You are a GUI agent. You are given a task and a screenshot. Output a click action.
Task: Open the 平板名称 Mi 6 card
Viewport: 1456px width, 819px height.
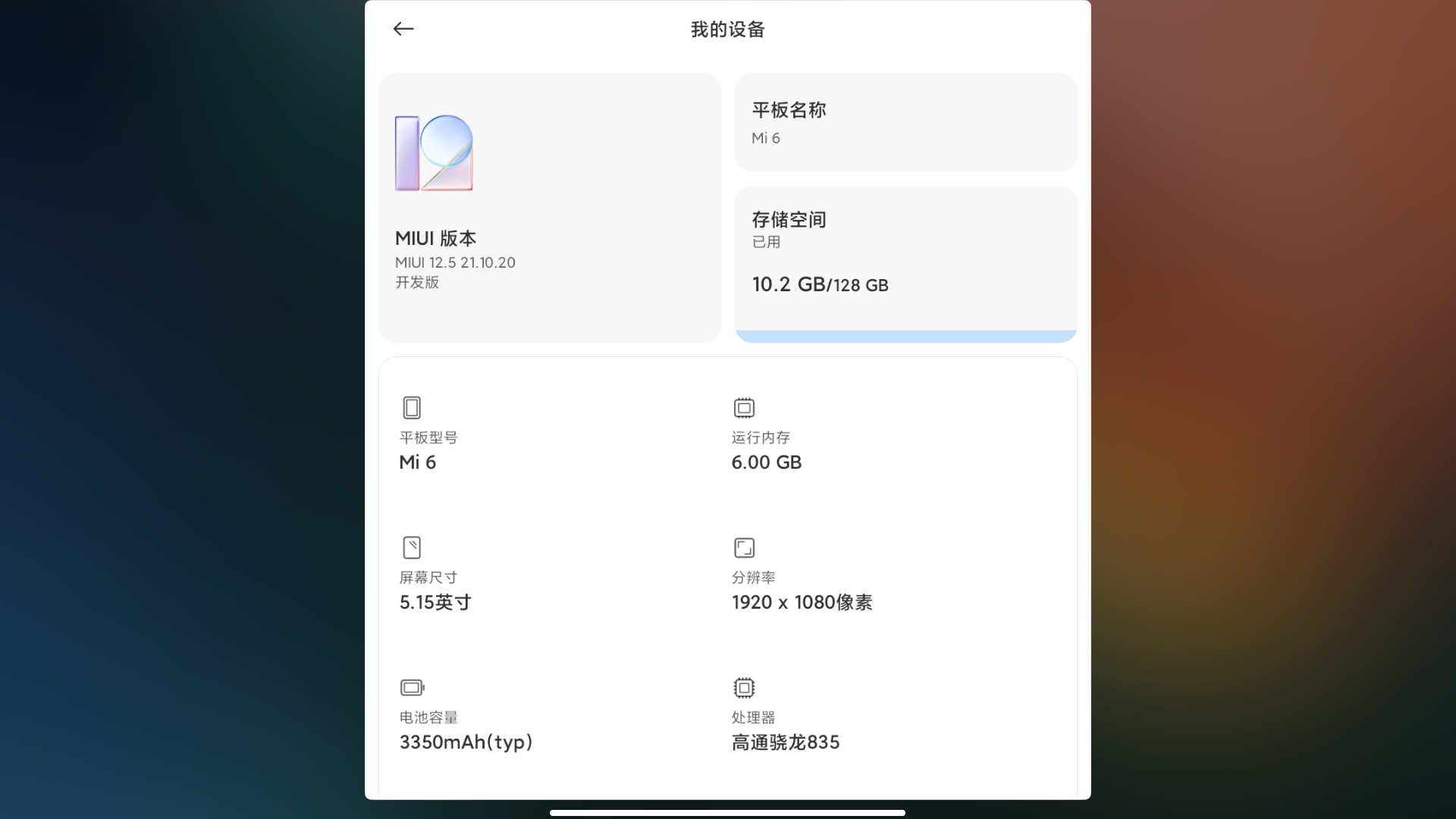(x=905, y=123)
